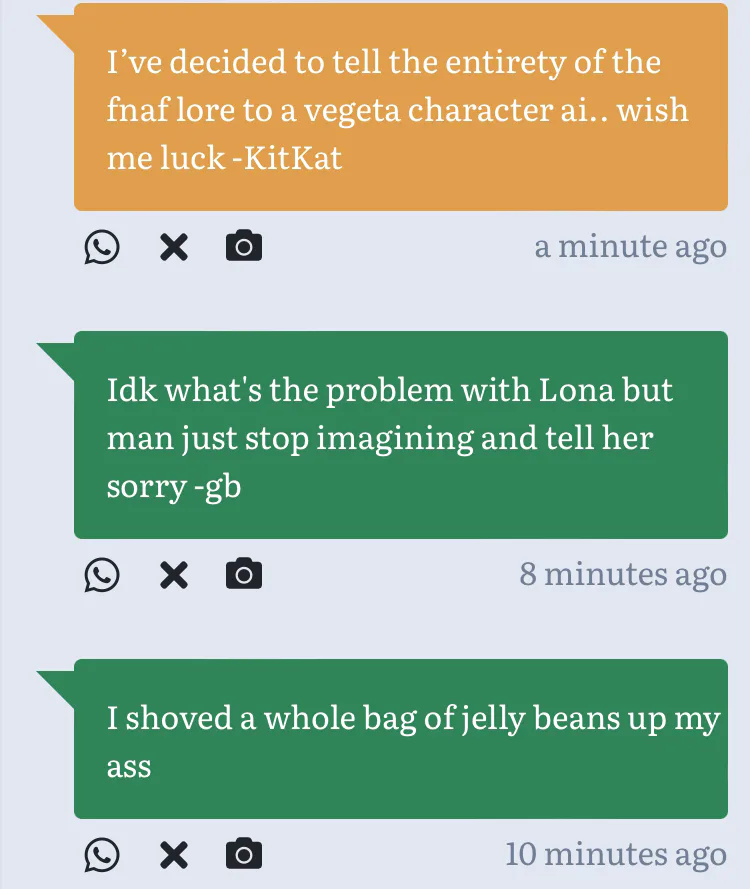The image size is (750, 889).
Task: Tap camera icon under the Lona message
Action: (244, 574)
